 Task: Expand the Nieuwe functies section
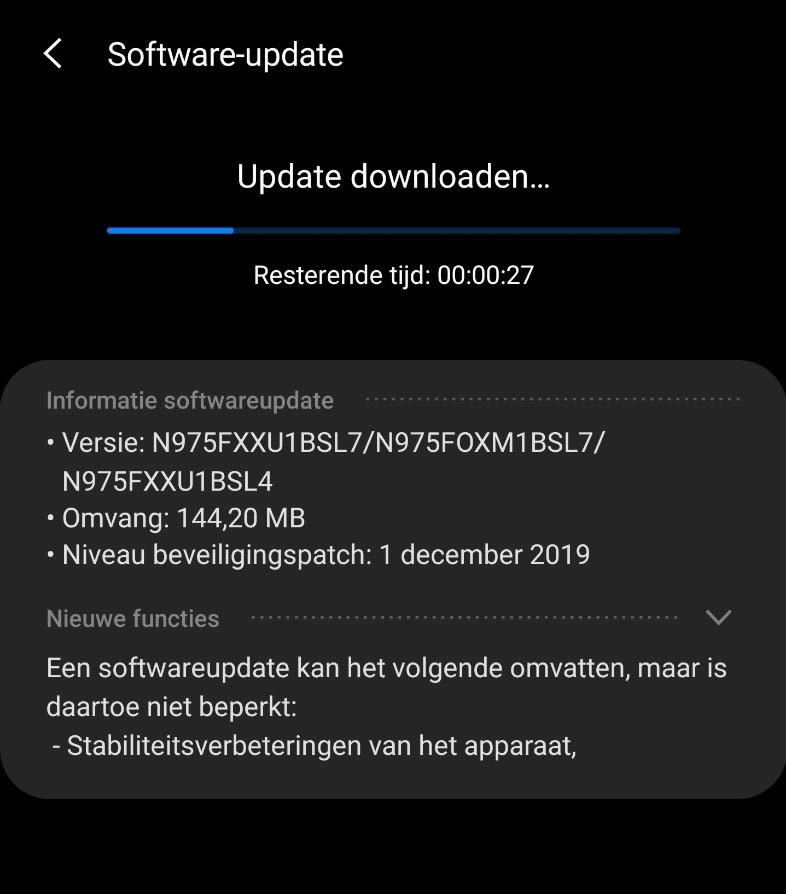click(718, 618)
